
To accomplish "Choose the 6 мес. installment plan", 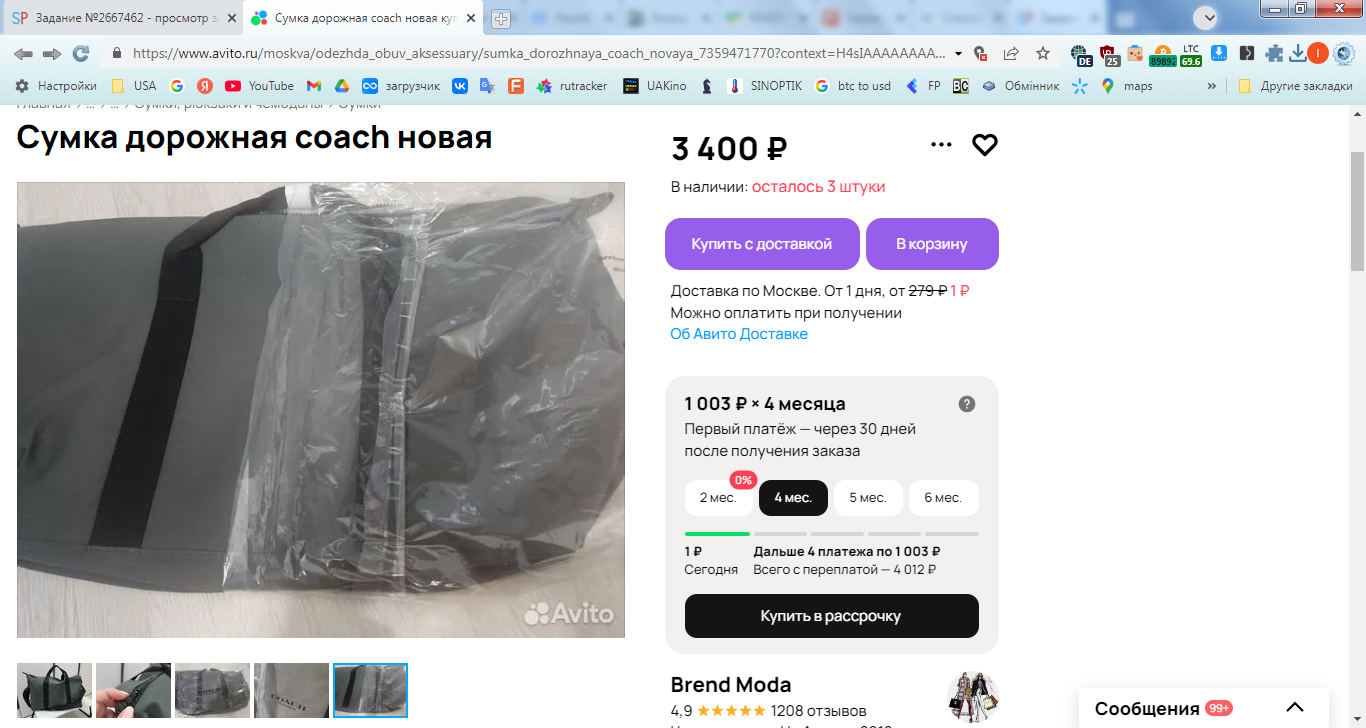I will [943, 498].
